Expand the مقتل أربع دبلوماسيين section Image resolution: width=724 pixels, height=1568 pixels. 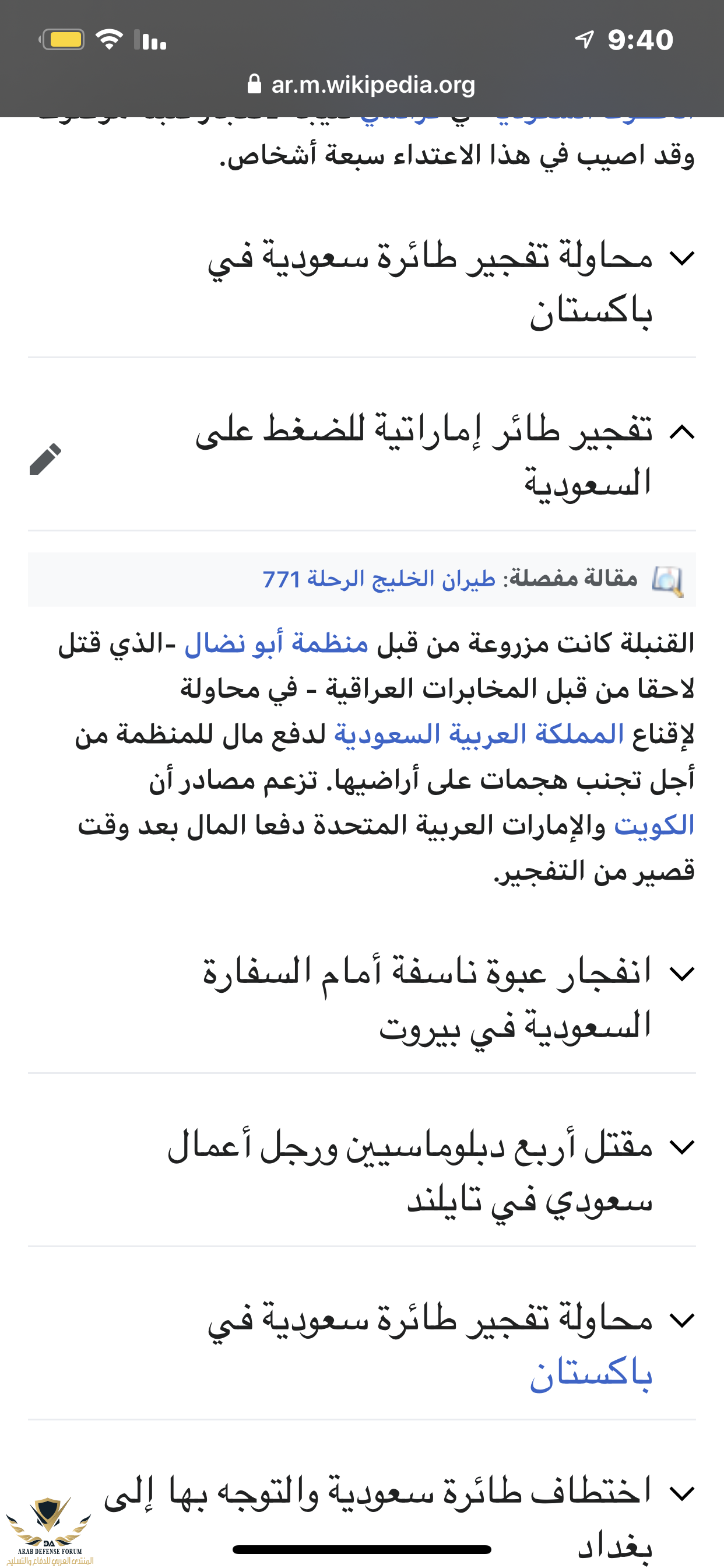681,1147
